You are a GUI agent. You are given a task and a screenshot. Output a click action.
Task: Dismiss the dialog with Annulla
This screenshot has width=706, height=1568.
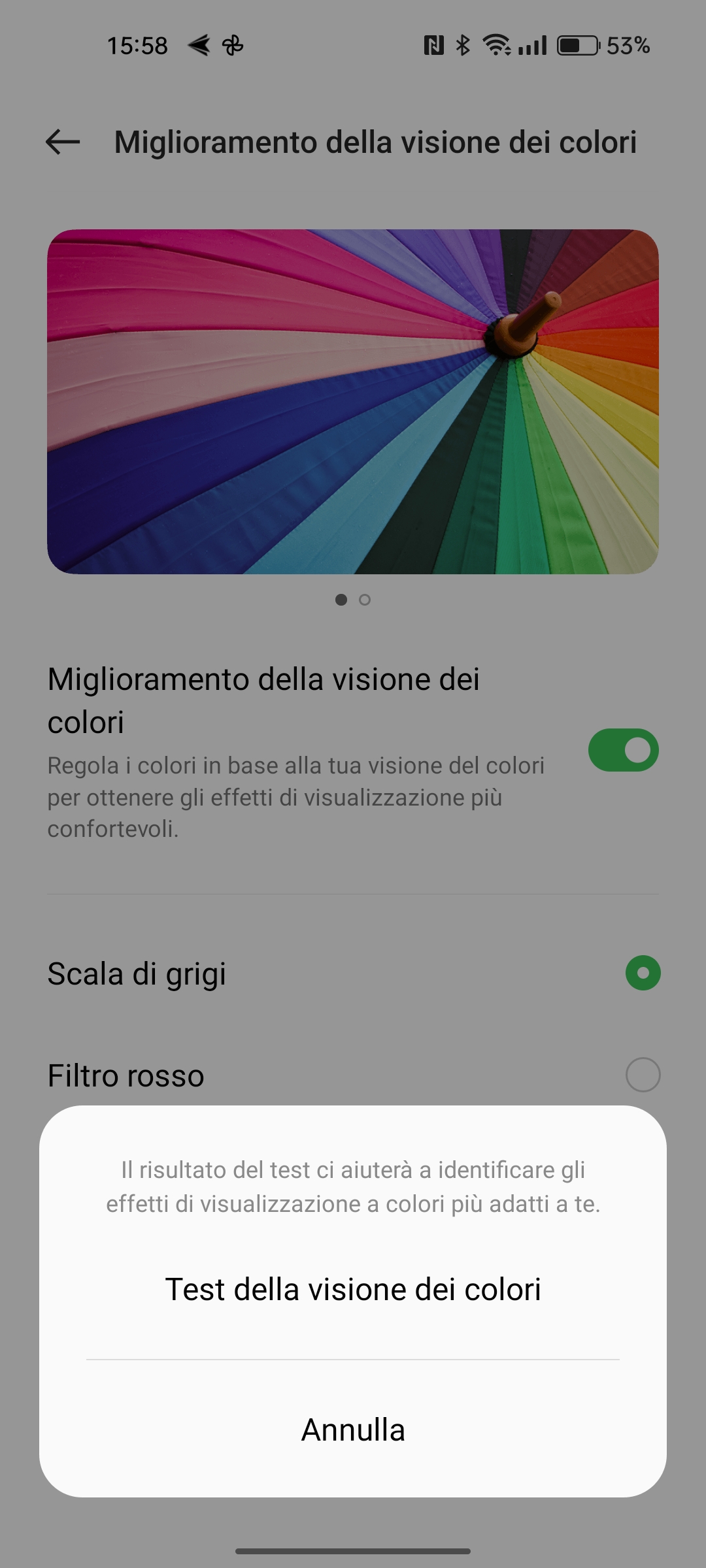[x=353, y=1429]
